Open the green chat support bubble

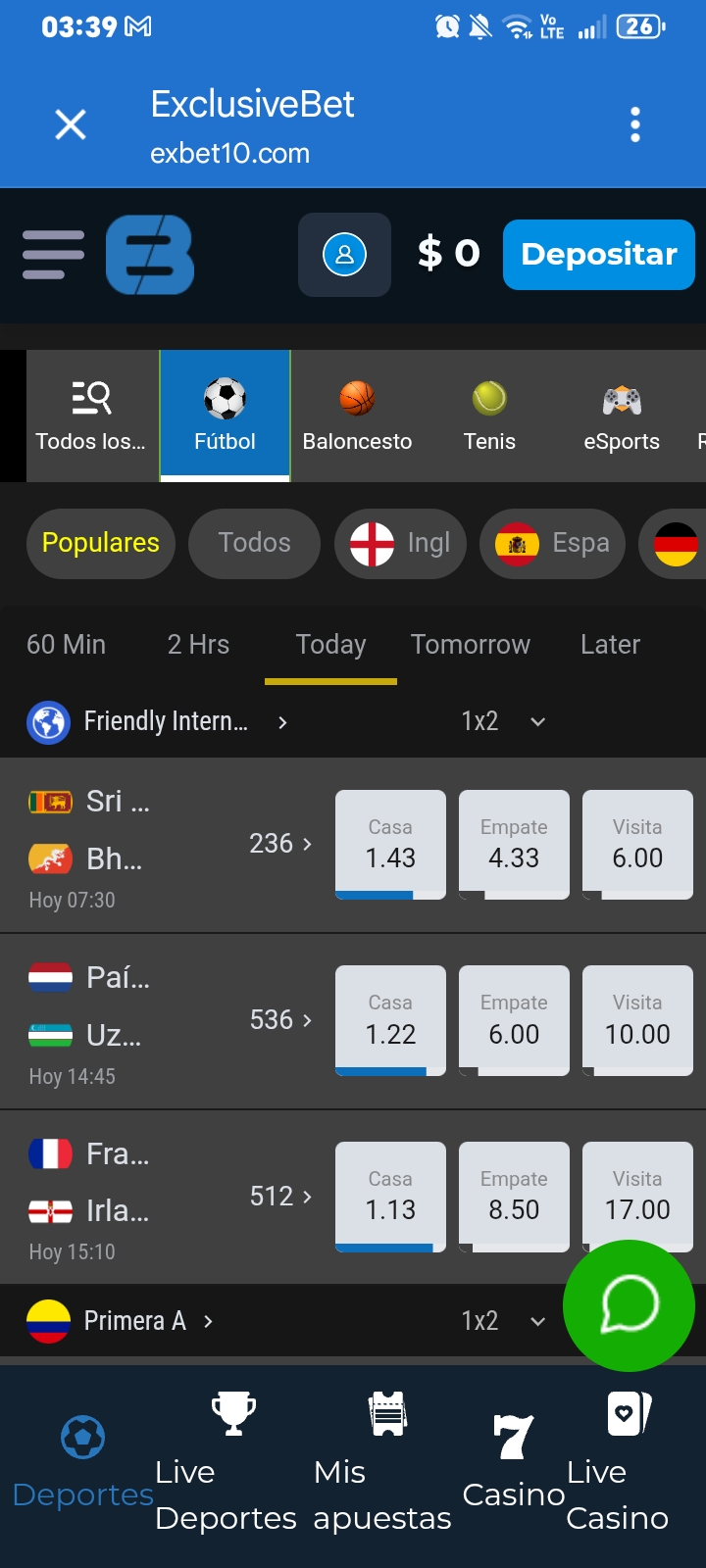click(630, 1305)
